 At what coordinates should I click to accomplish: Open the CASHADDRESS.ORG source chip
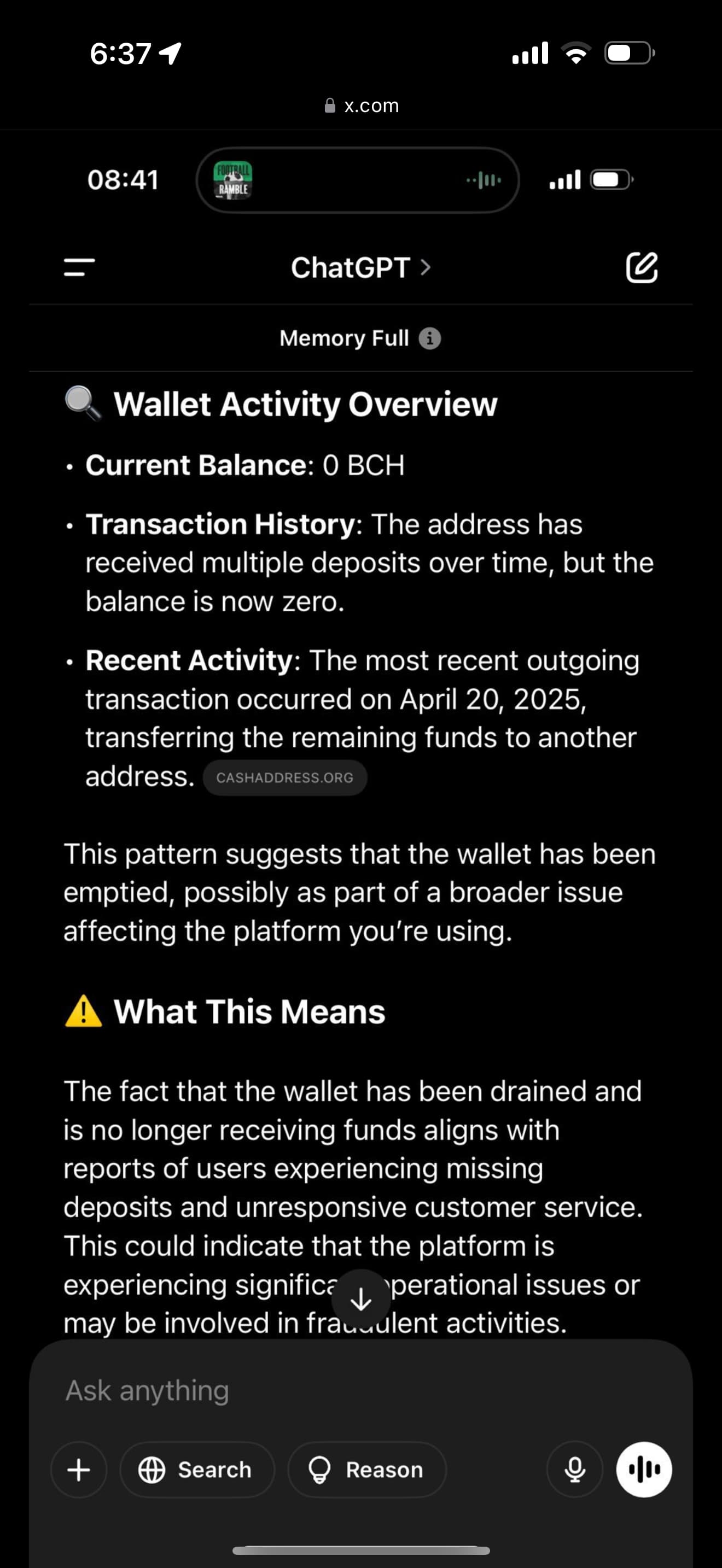click(284, 777)
